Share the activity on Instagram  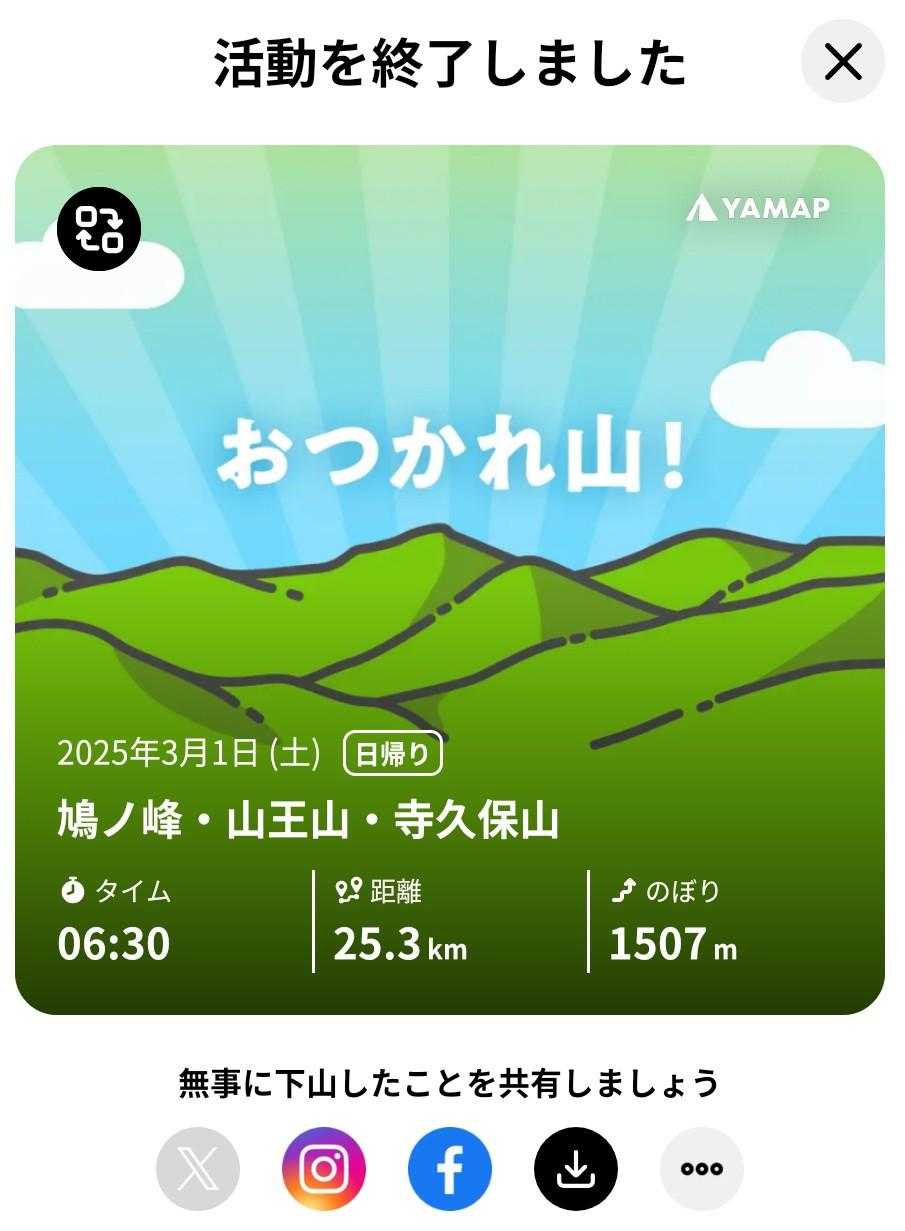tap(324, 1169)
